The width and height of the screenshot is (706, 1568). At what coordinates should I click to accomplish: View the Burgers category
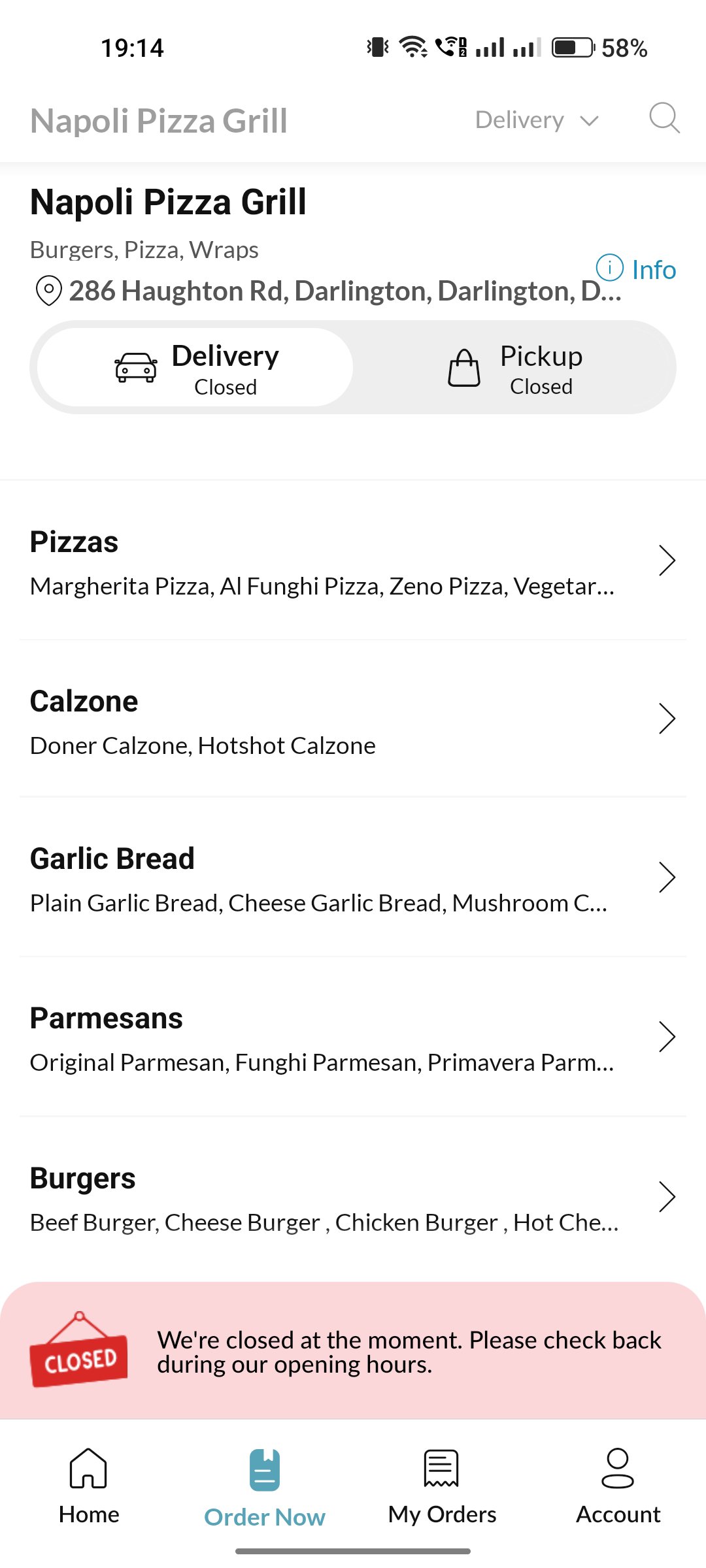coord(353,1197)
